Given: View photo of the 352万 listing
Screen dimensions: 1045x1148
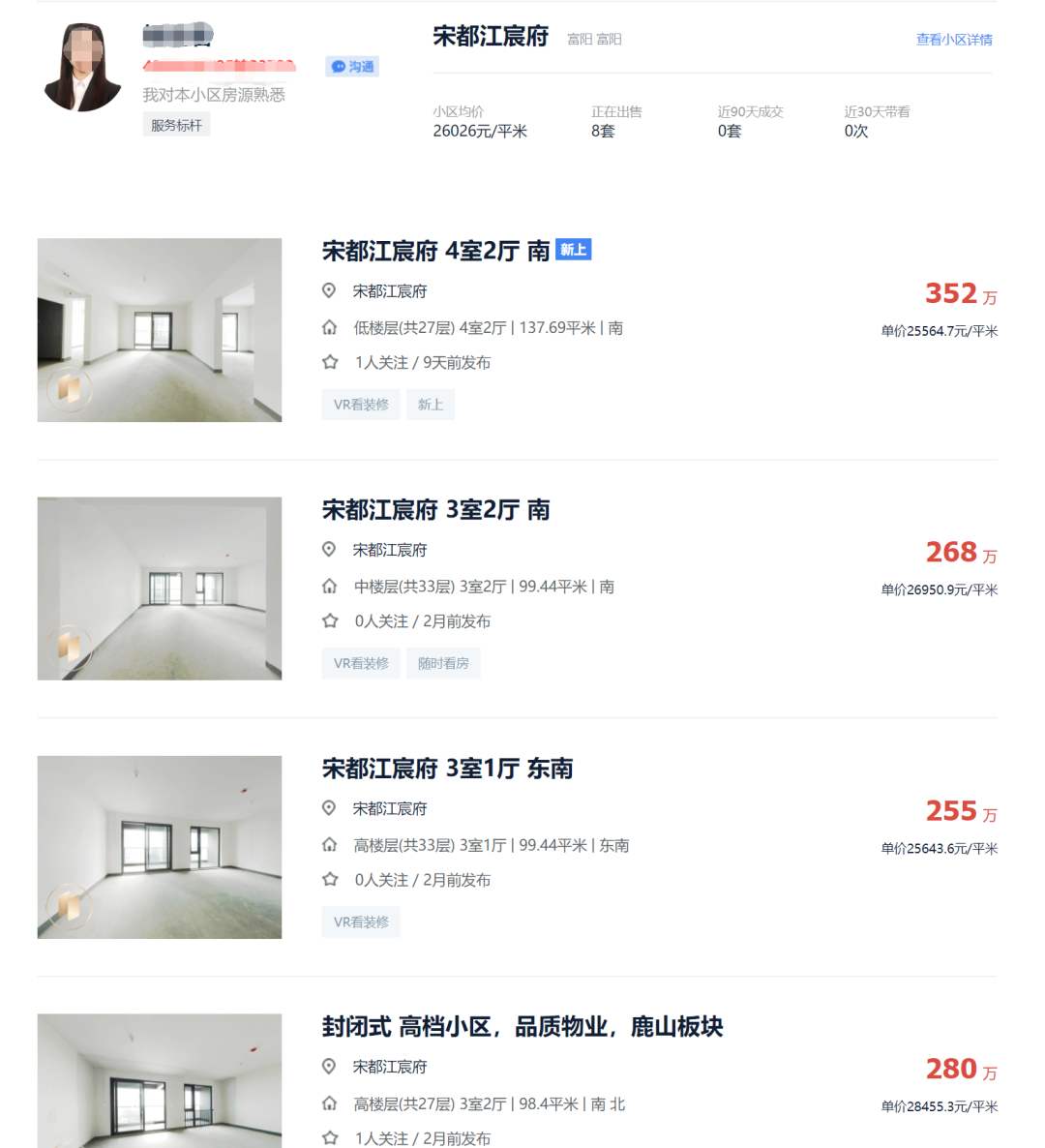Looking at the screenshot, I should click(160, 330).
